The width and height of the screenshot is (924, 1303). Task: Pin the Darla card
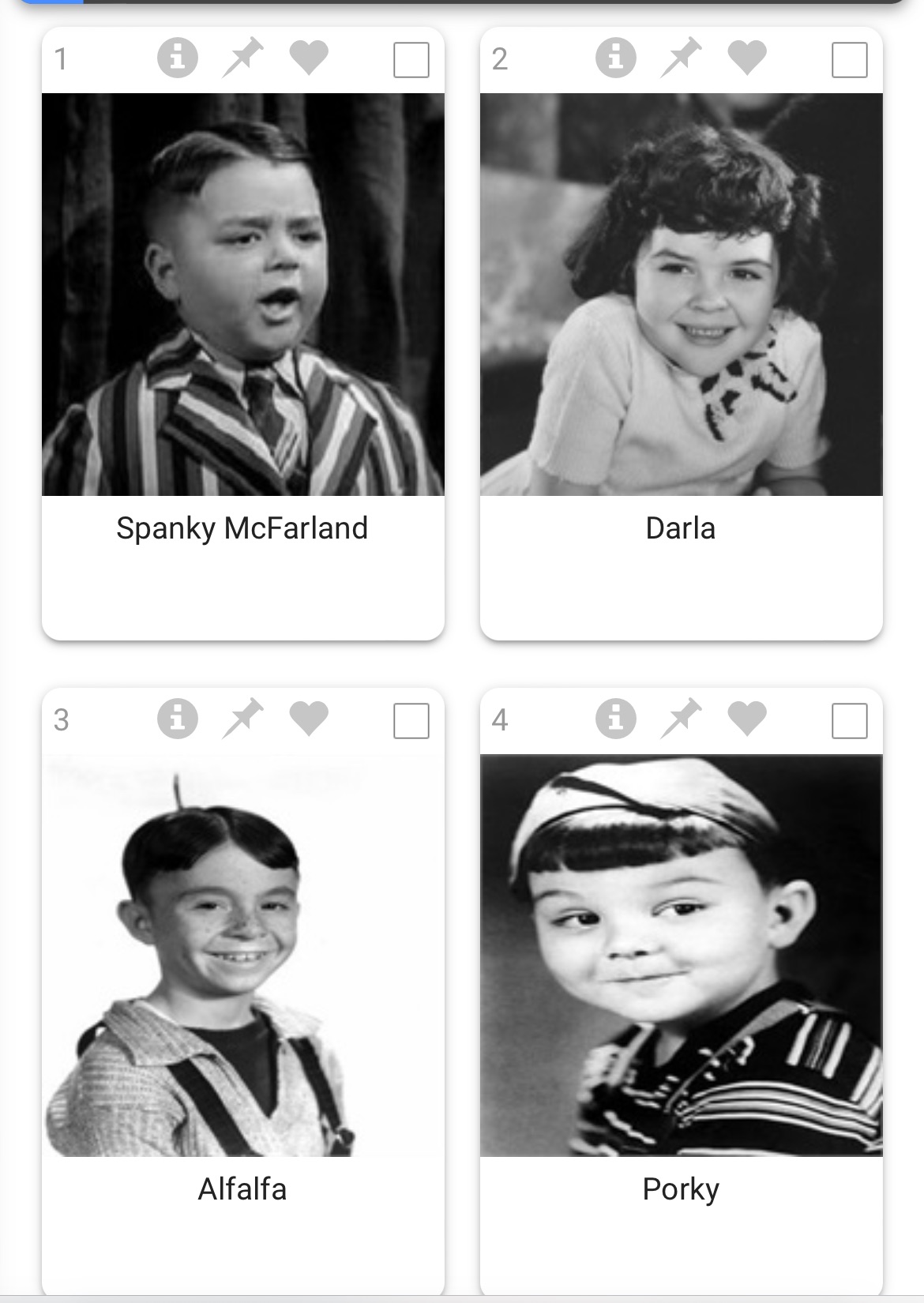[x=681, y=58]
